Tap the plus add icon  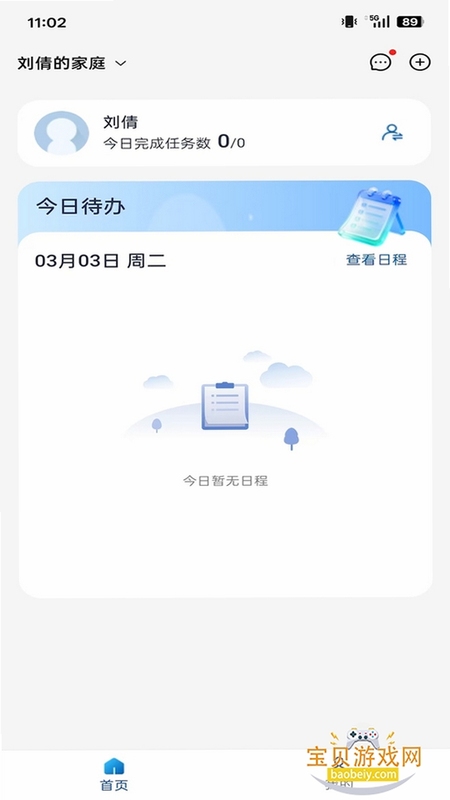pos(420,62)
